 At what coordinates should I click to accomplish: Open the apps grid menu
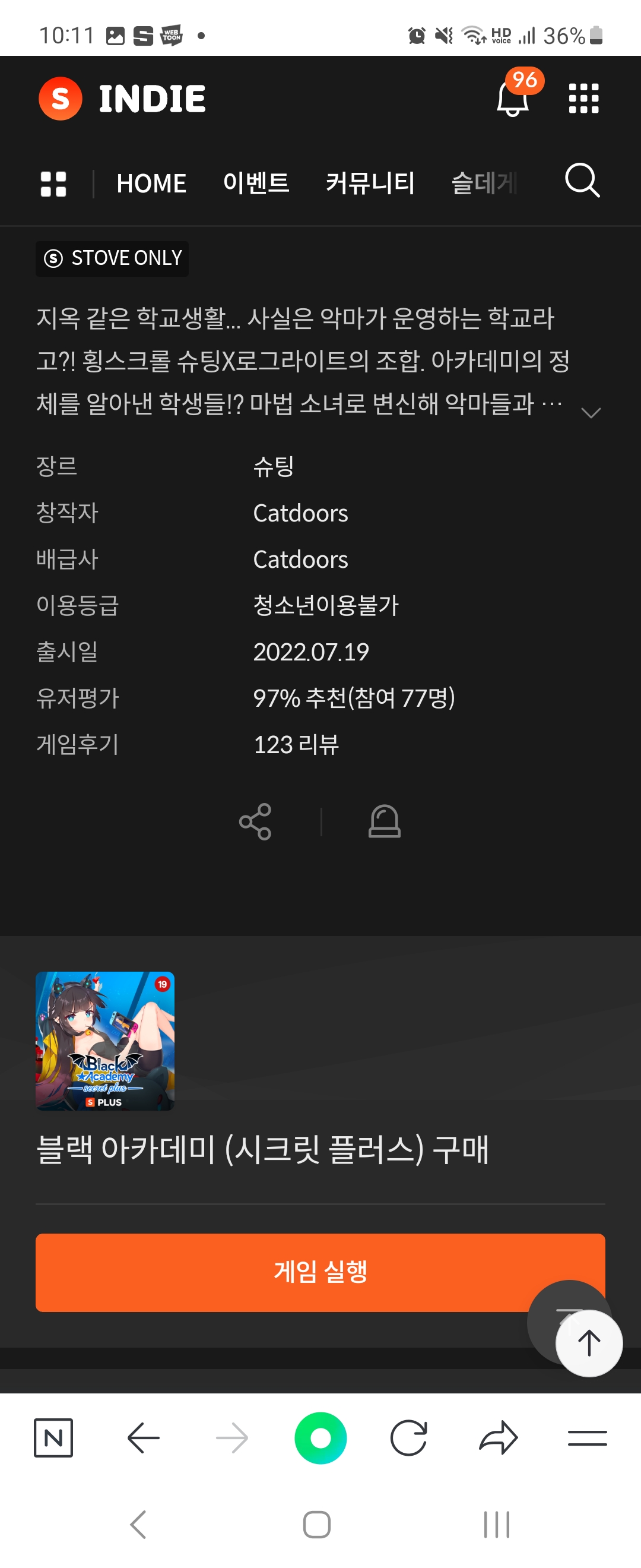click(x=583, y=99)
